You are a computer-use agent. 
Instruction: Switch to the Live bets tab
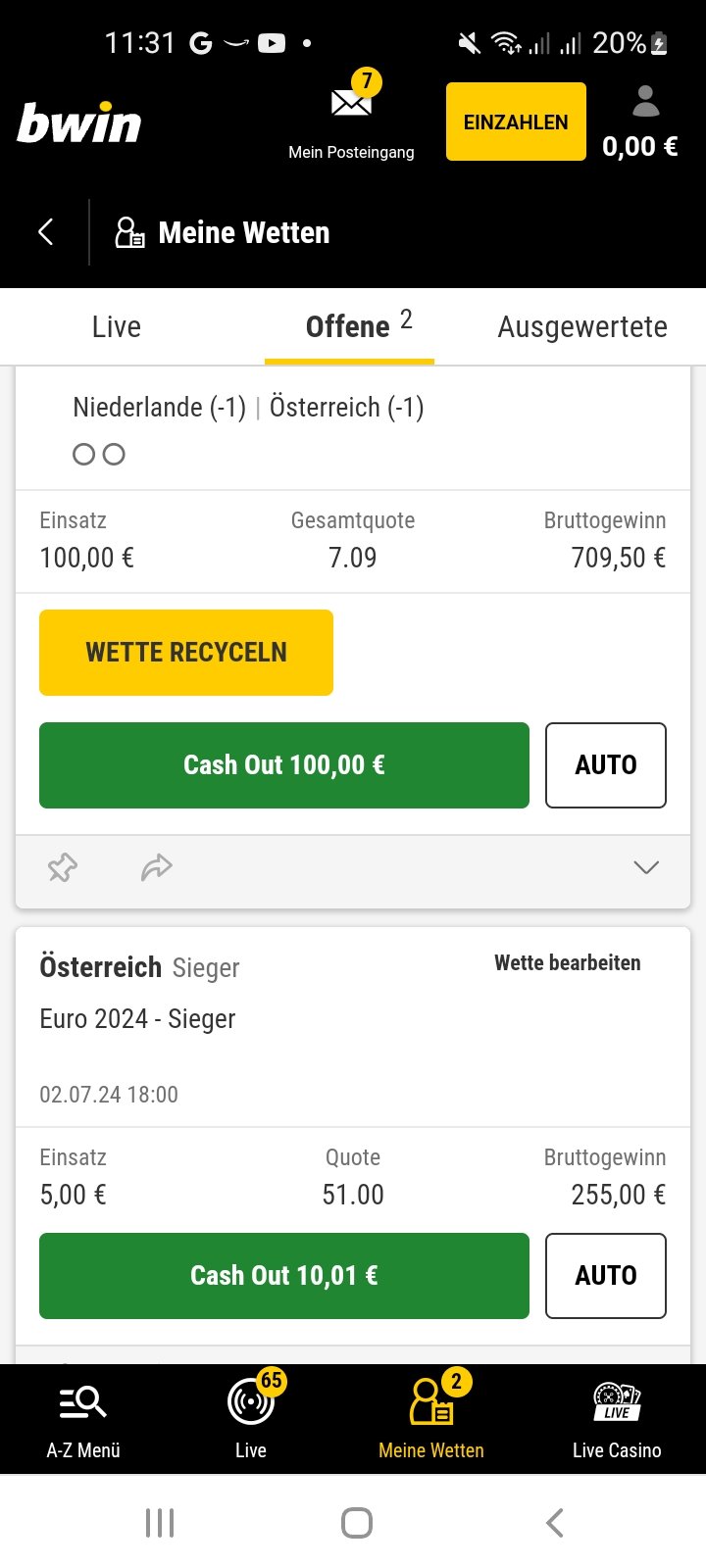117,326
